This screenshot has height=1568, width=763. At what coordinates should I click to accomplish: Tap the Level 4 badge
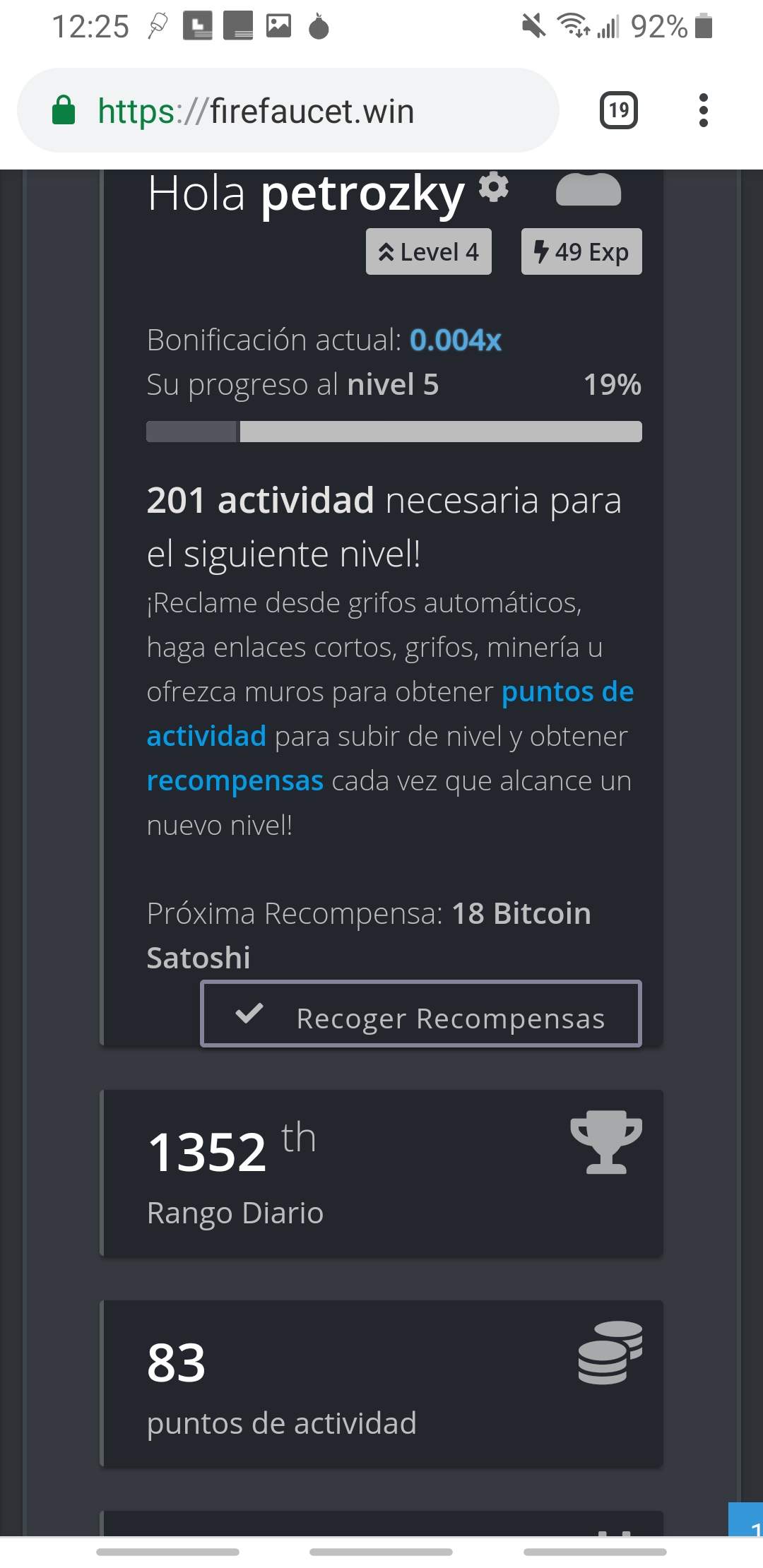[428, 251]
